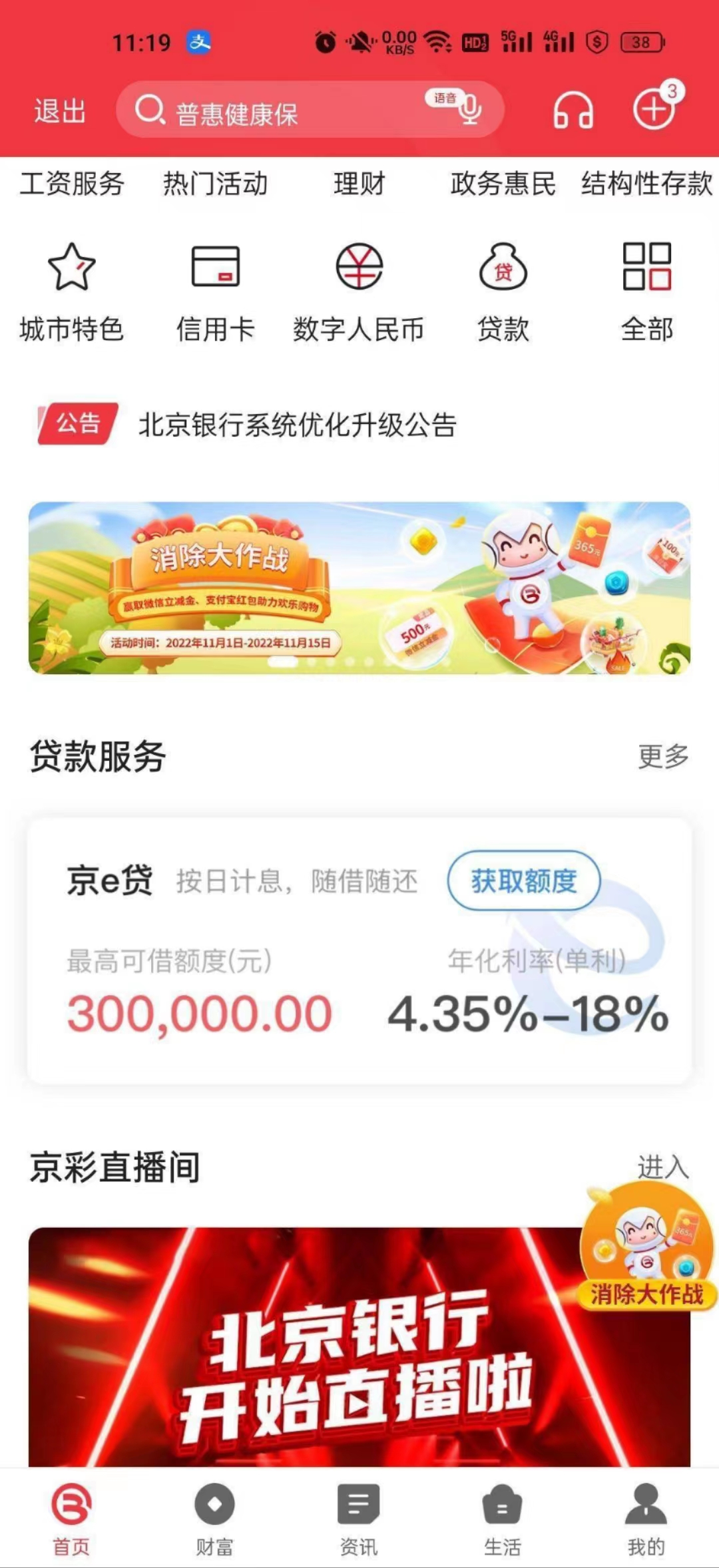Open 数字人民币 service
719x1568 pixels.
click(359, 293)
